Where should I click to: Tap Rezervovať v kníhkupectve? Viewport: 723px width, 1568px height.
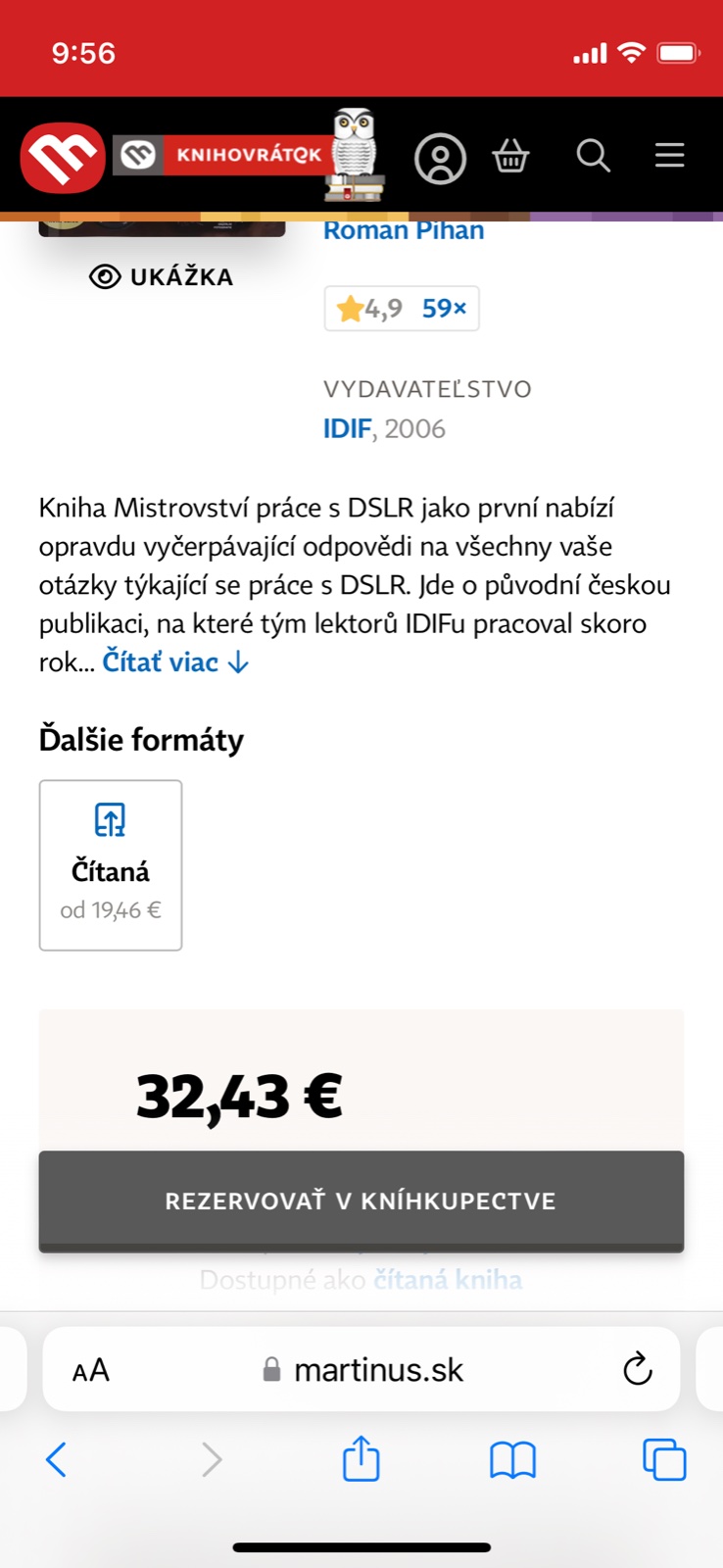pos(361,1200)
